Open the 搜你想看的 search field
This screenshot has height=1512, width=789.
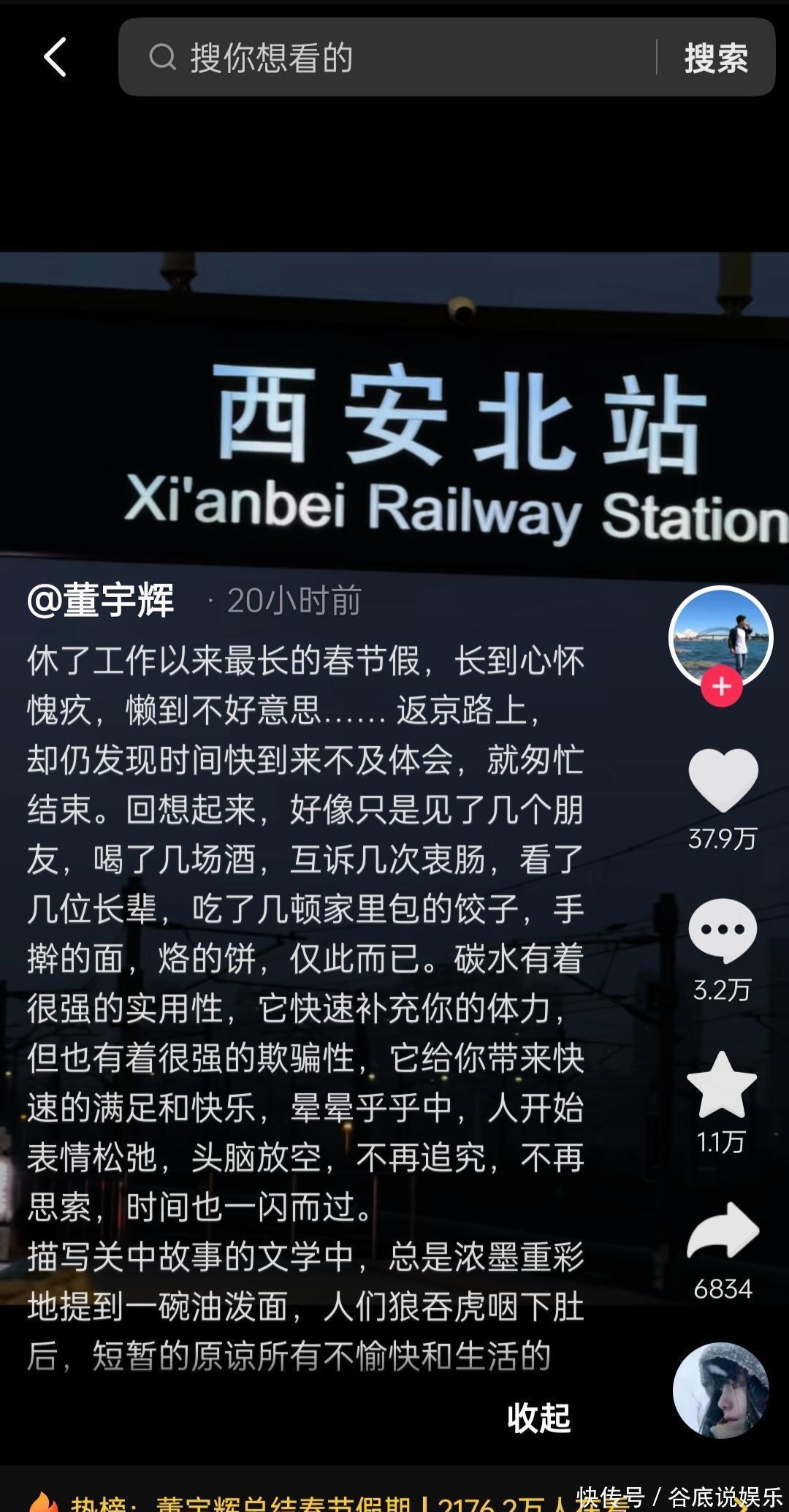tap(394, 58)
